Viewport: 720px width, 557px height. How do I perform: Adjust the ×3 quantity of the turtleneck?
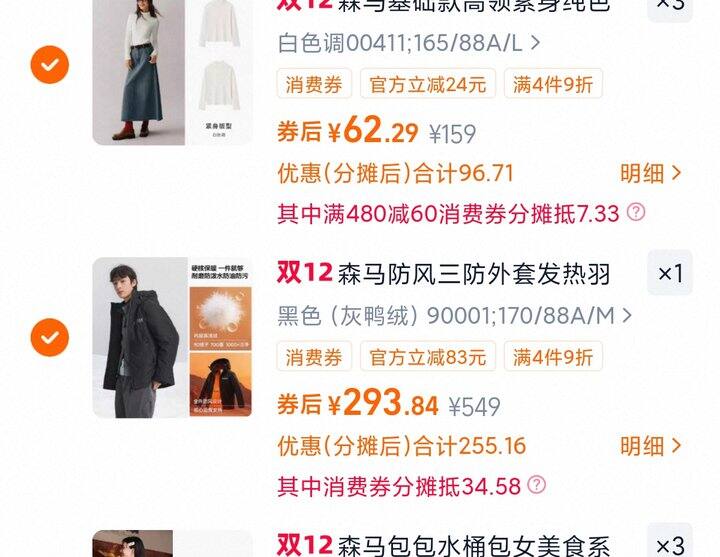[x=670, y=5]
